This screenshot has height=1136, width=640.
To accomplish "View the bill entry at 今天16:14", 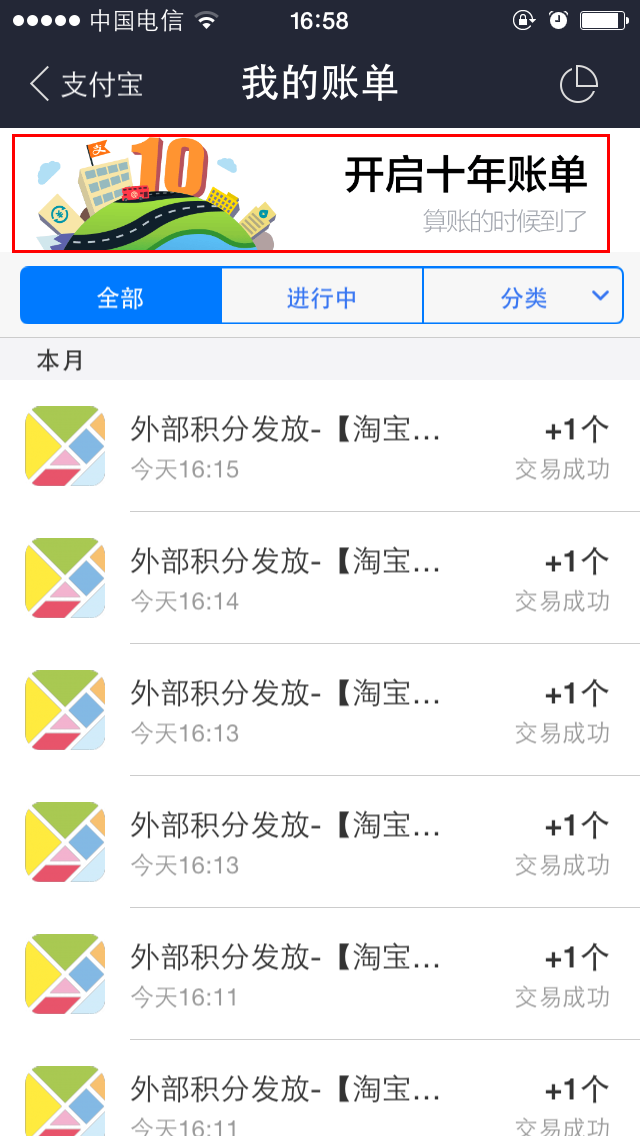I will tap(320, 578).
